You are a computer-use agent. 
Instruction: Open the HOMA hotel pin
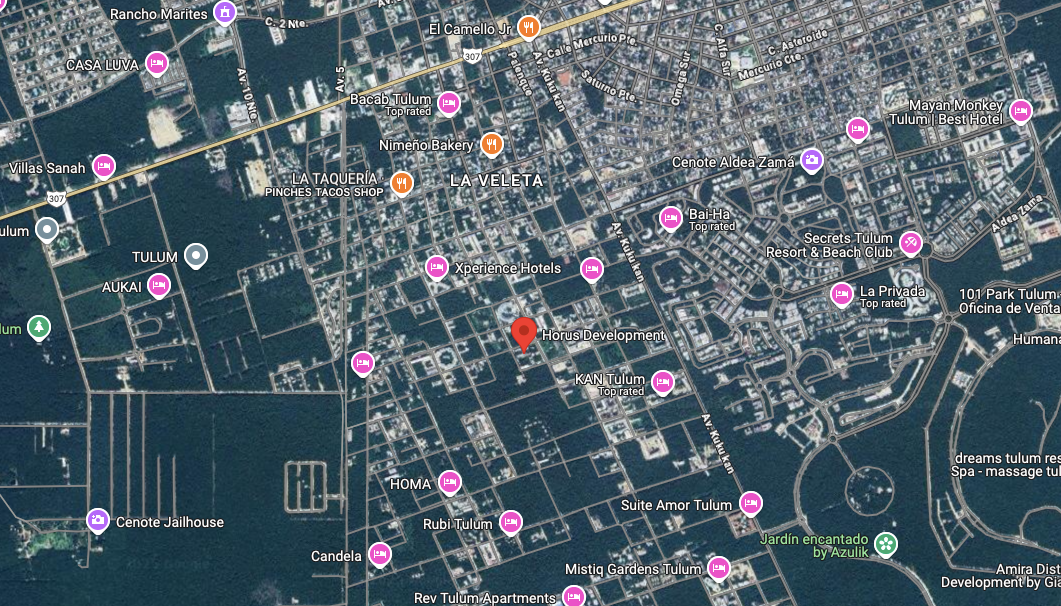tap(450, 482)
